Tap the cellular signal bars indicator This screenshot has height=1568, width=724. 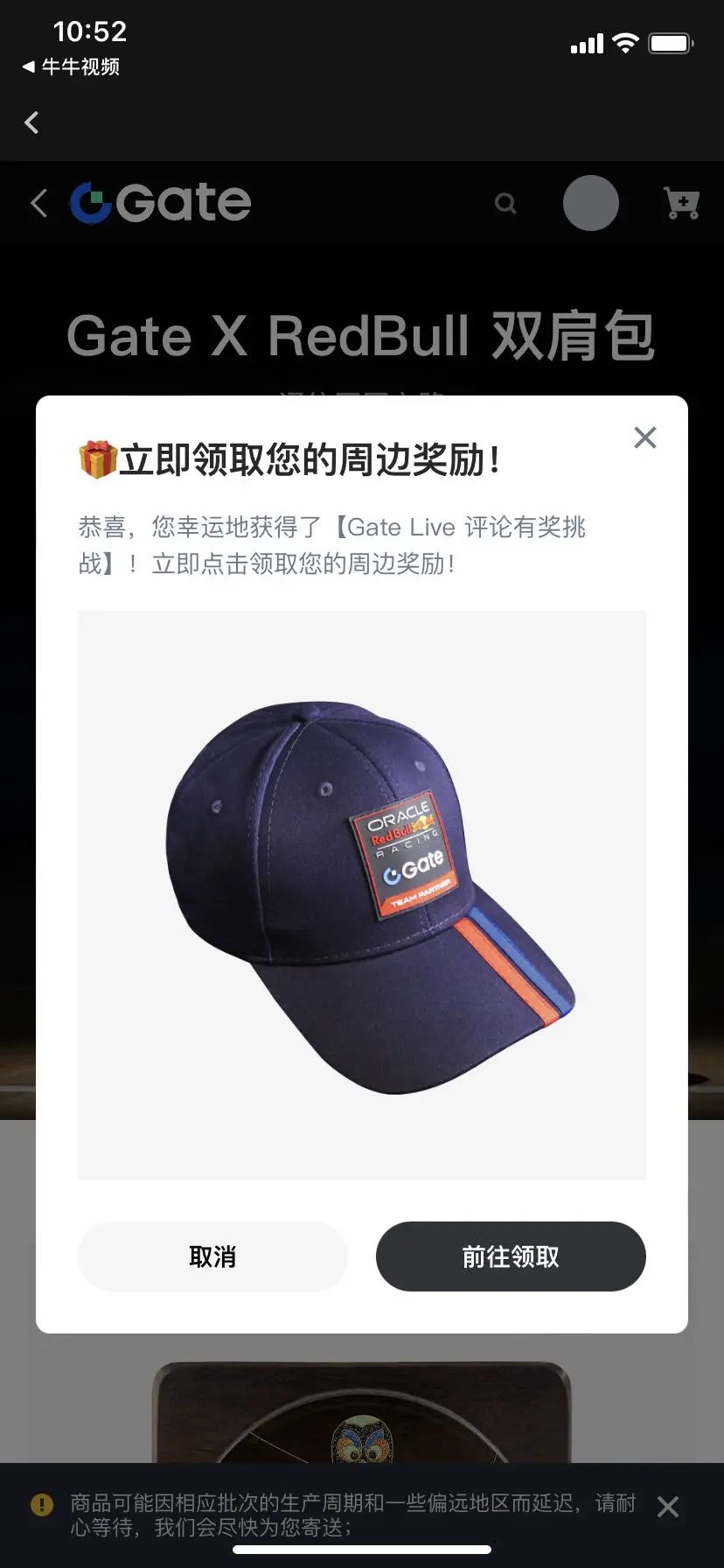[586, 42]
